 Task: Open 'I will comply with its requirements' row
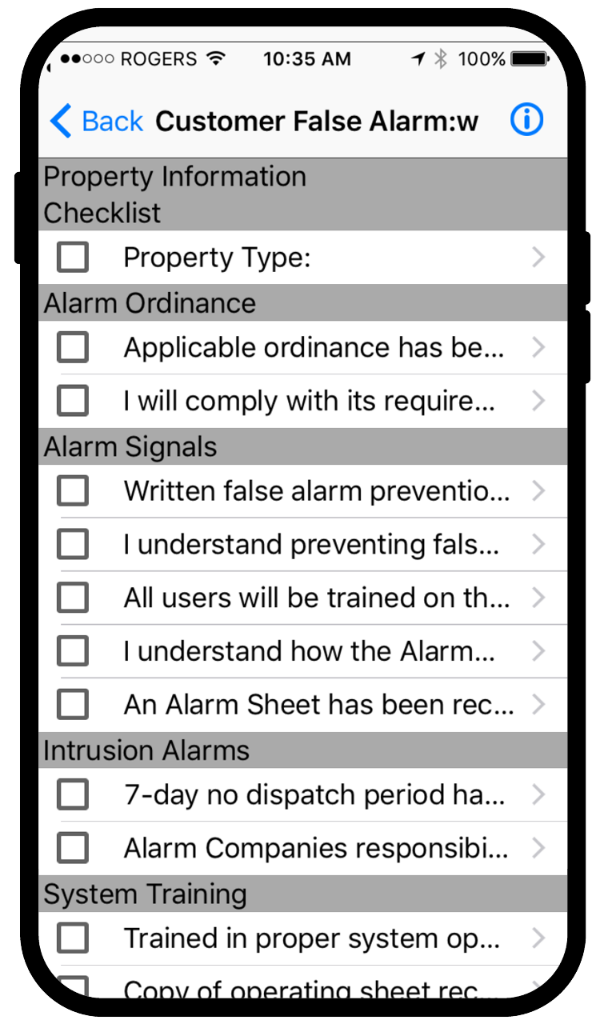tap(303, 401)
